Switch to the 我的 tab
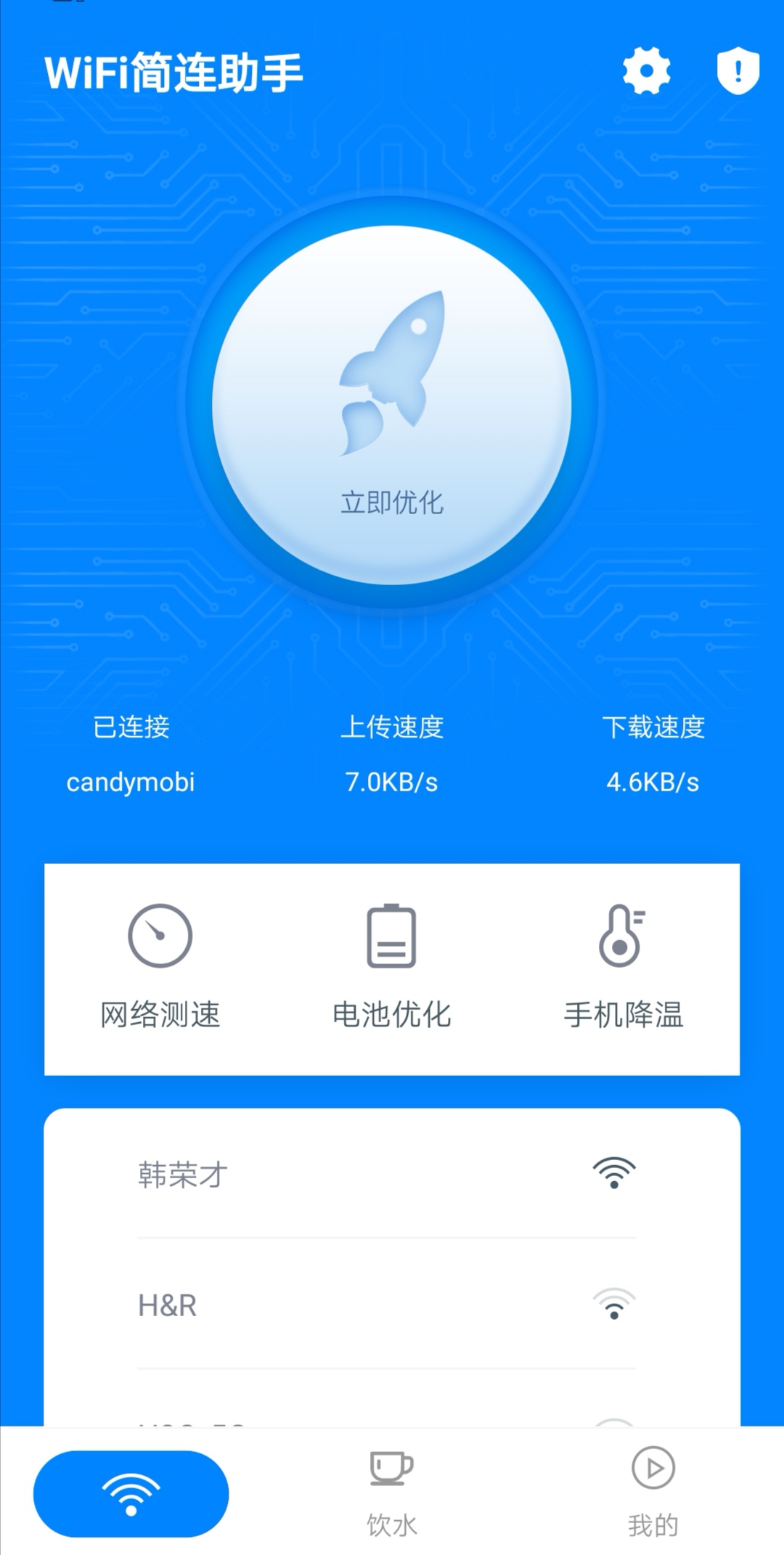This screenshot has height=1555, width=784. click(653, 1493)
